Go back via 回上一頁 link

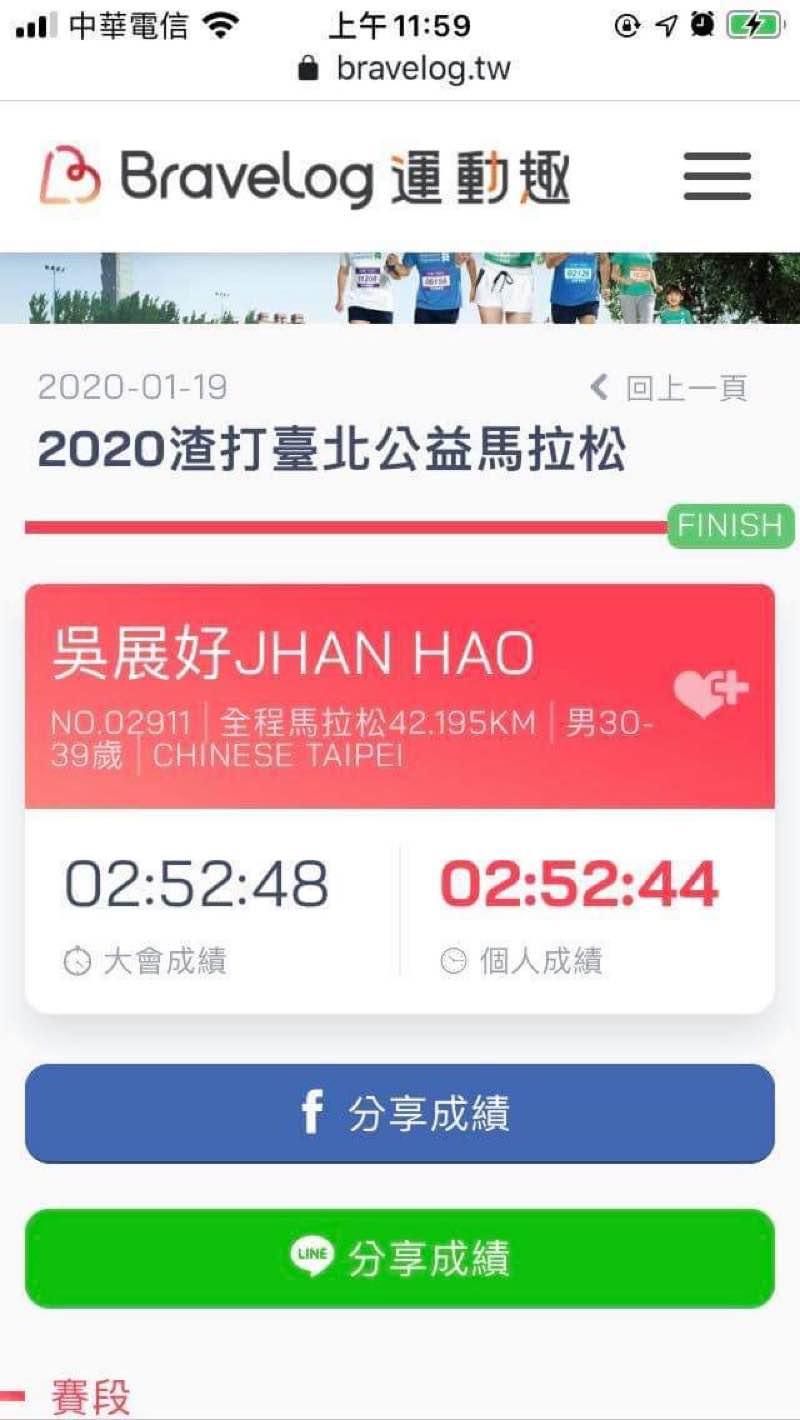(669, 388)
